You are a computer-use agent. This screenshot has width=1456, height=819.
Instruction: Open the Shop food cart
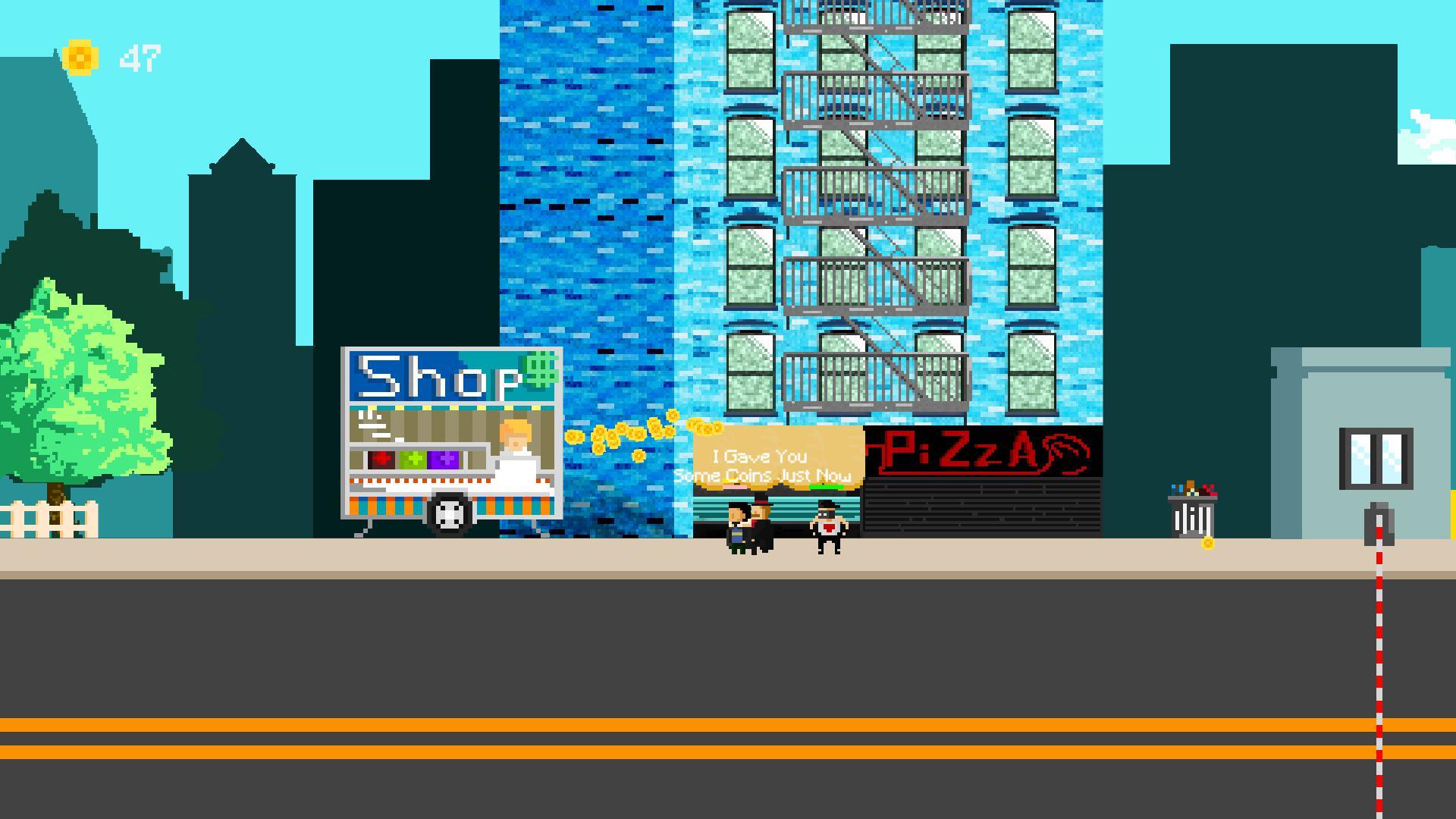tap(452, 438)
